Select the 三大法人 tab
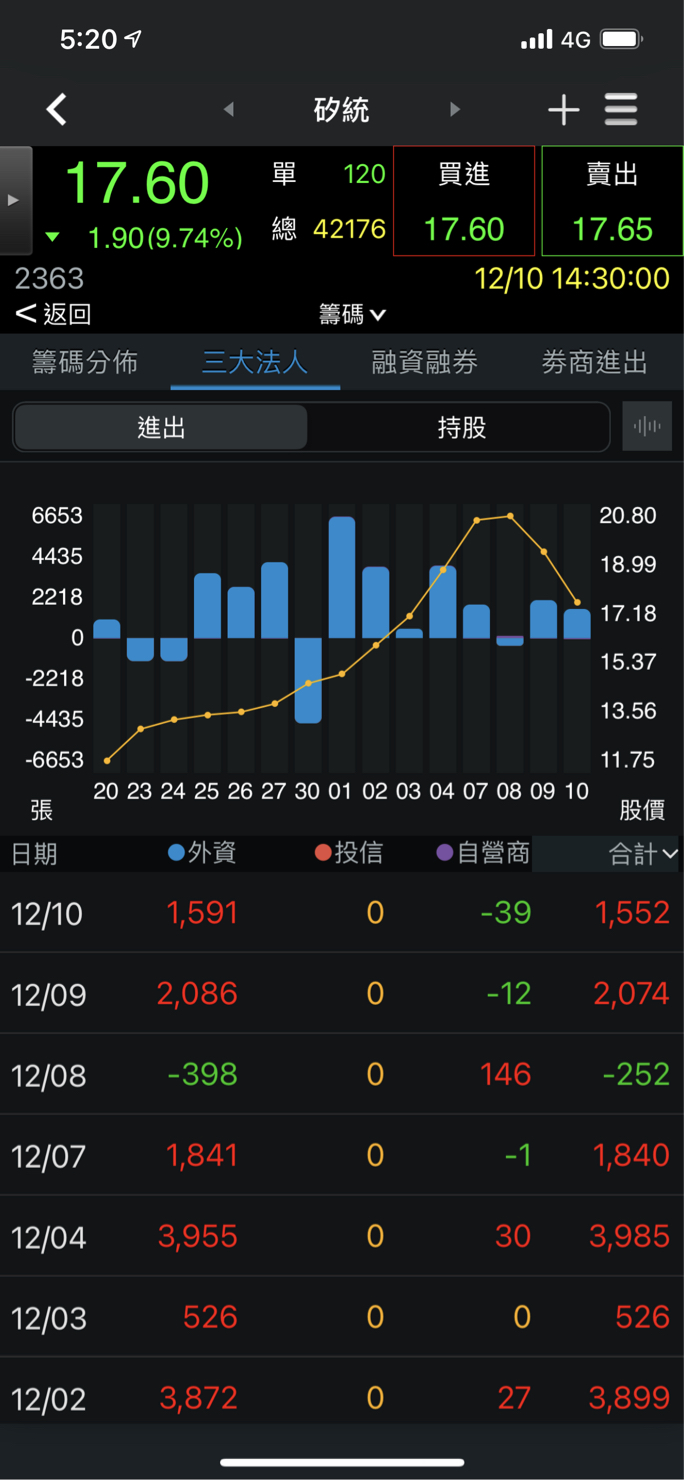The width and height of the screenshot is (684, 1480). [255, 362]
